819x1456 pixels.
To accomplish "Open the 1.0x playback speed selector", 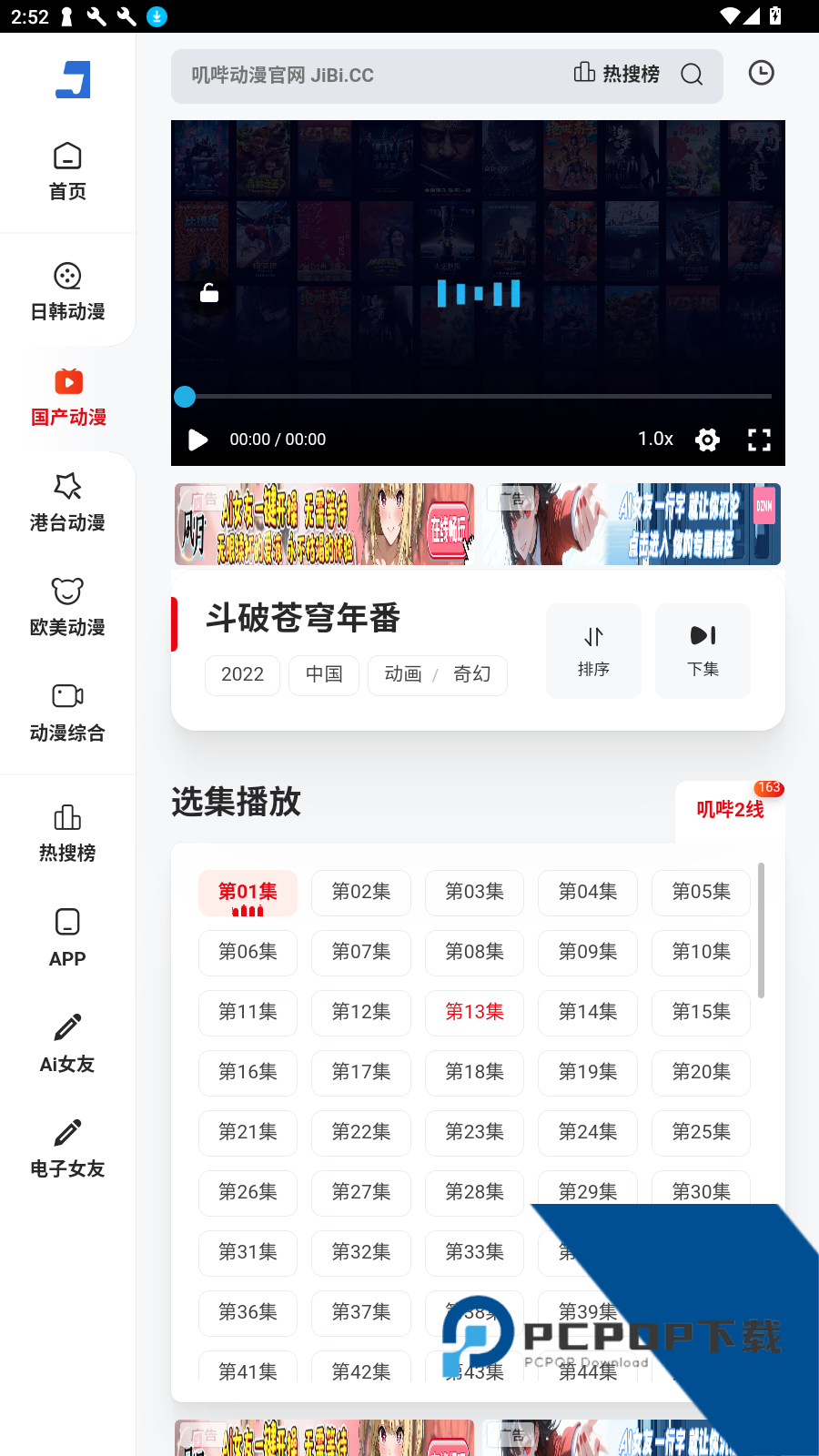I will pyautogui.click(x=654, y=439).
